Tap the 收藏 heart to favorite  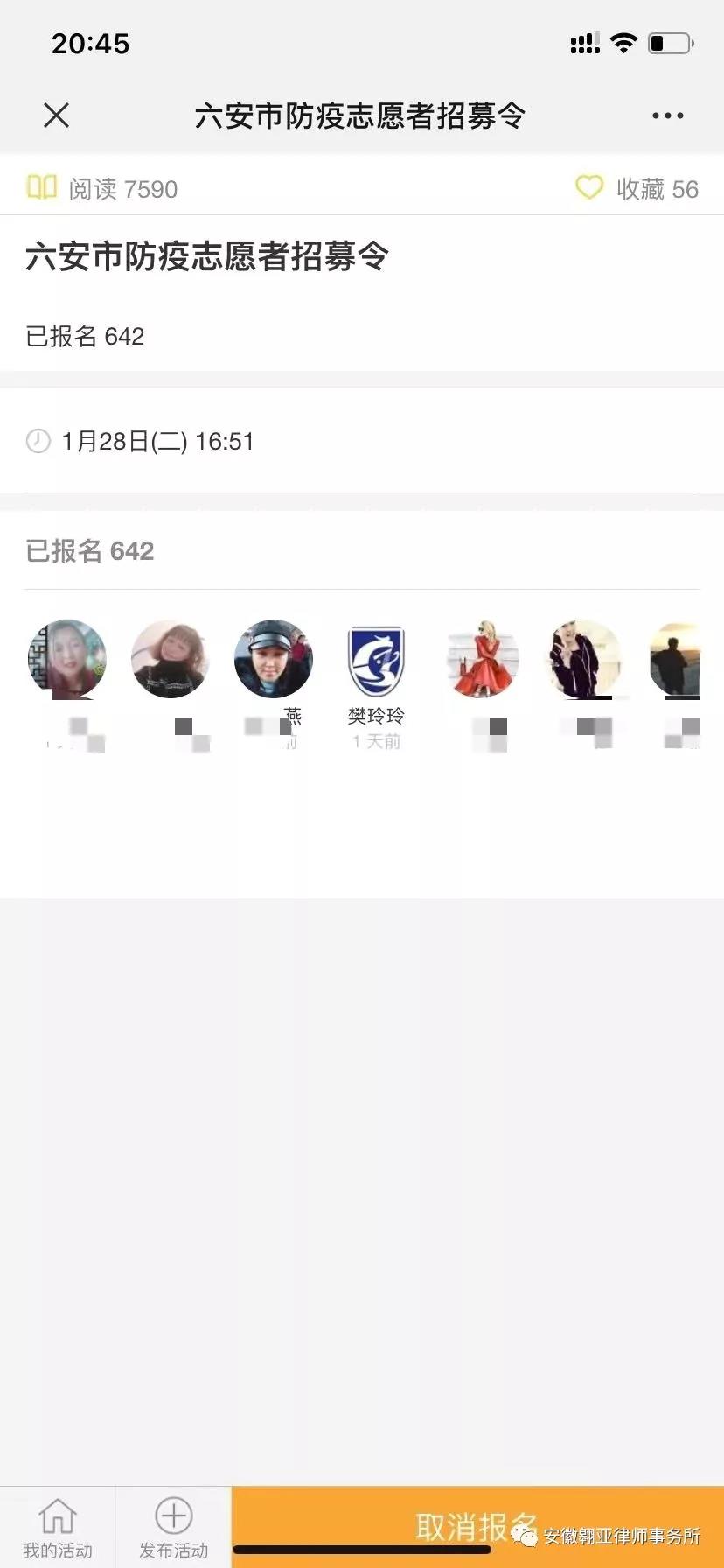589,188
